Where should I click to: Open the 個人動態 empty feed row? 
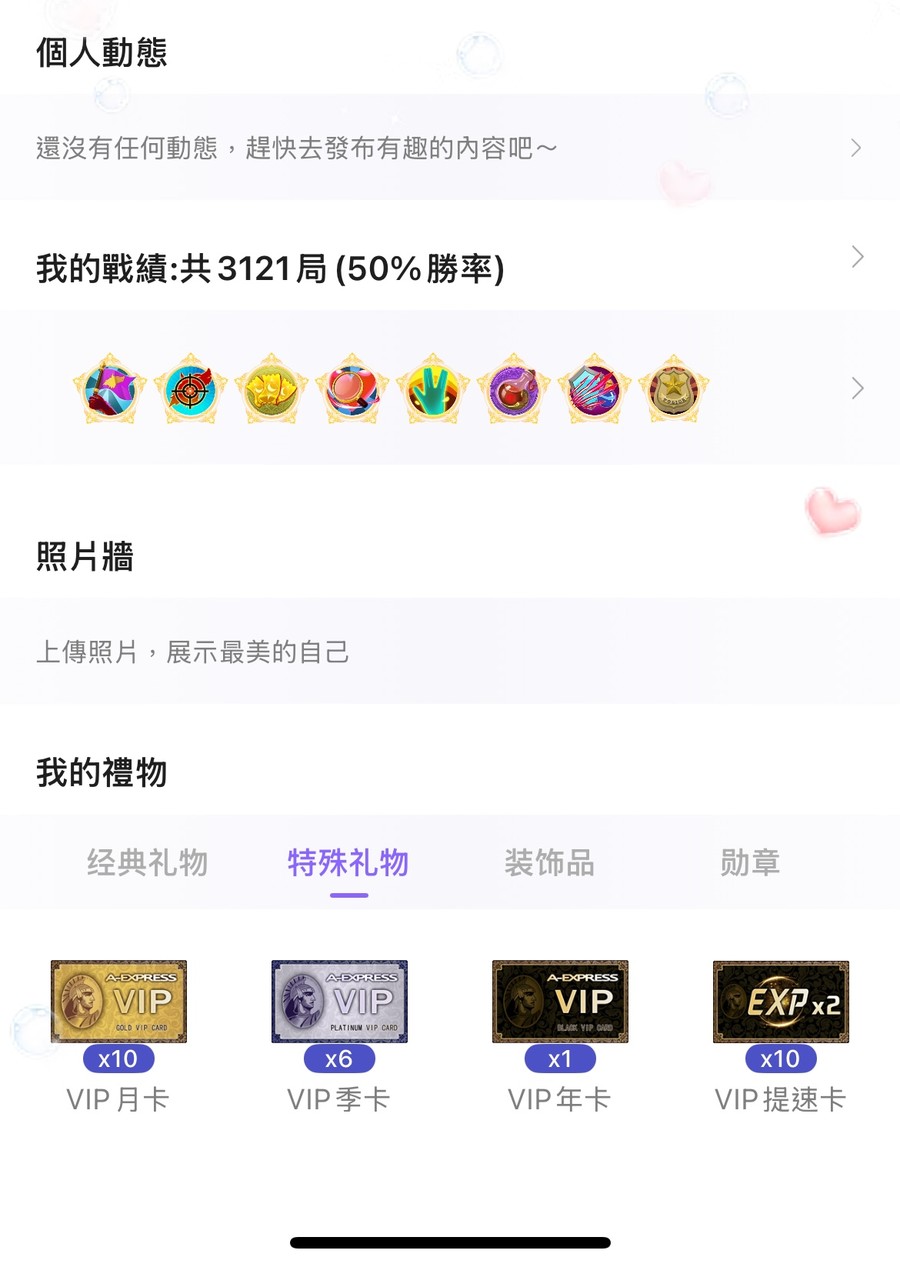click(449, 149)
